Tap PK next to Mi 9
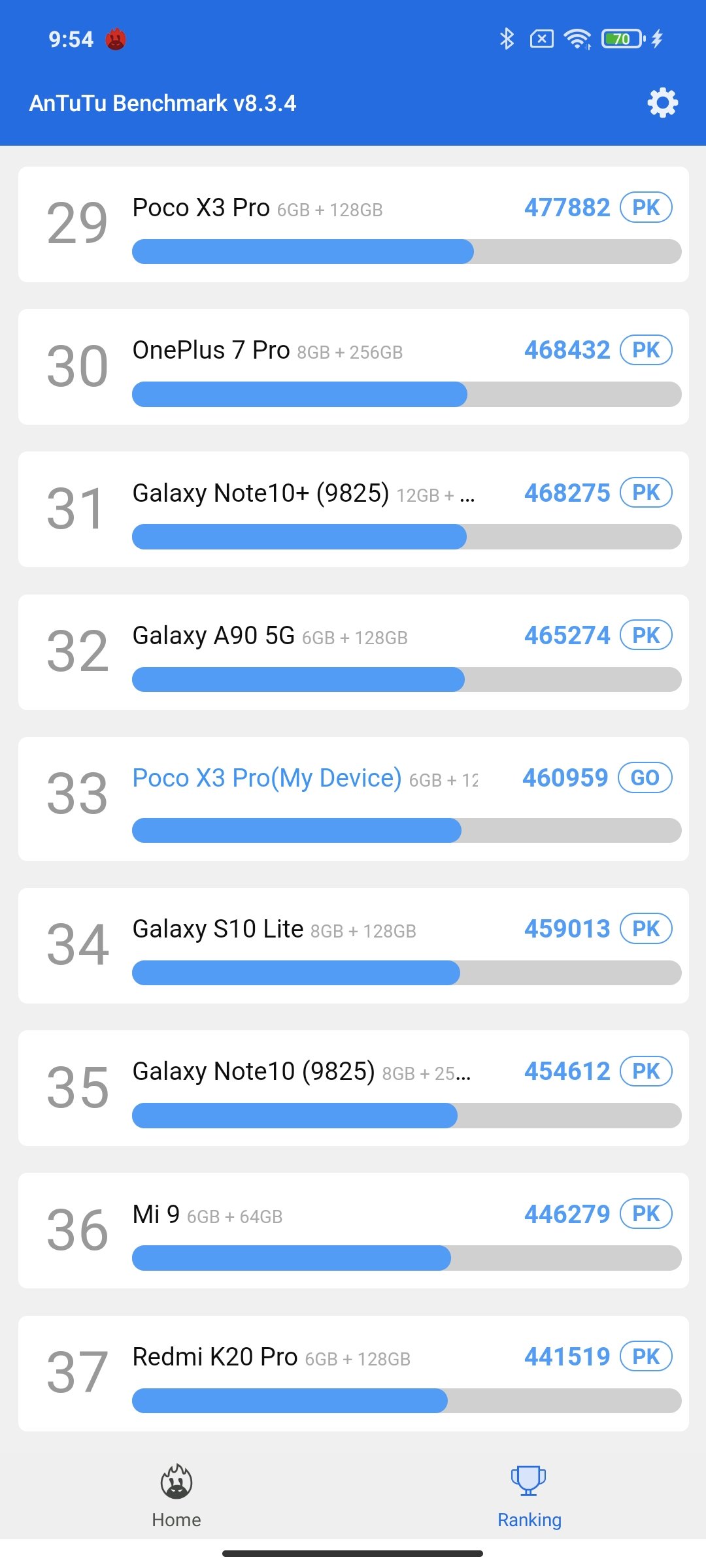This screenshot has height=1568, width=706. (646, 1214)
